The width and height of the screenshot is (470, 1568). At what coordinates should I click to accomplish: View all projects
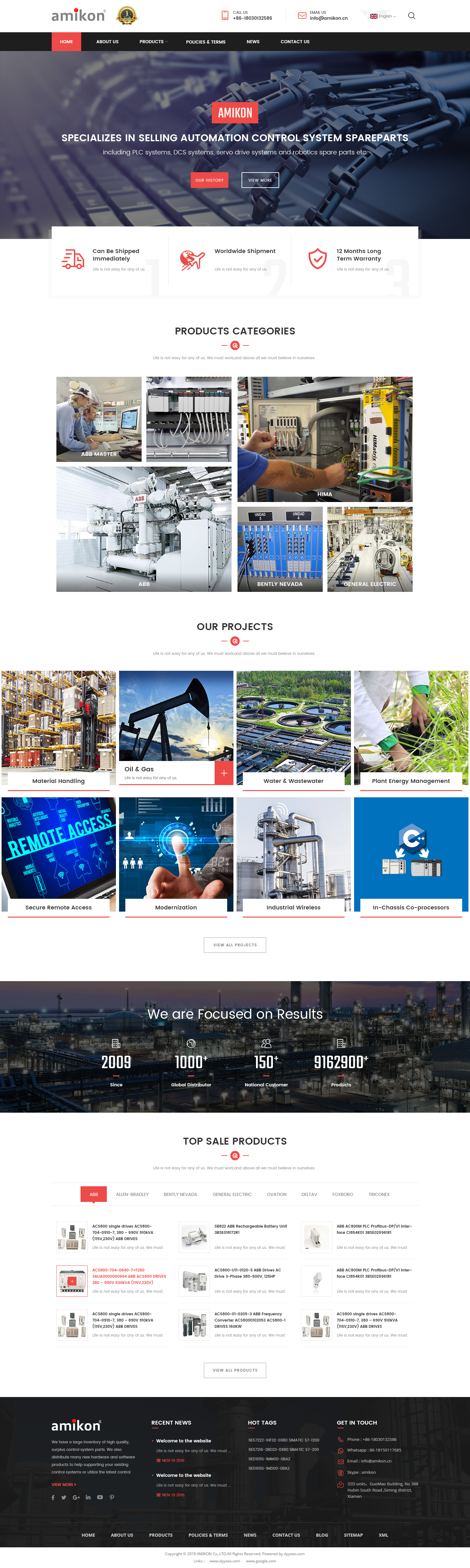coord(235,945)
